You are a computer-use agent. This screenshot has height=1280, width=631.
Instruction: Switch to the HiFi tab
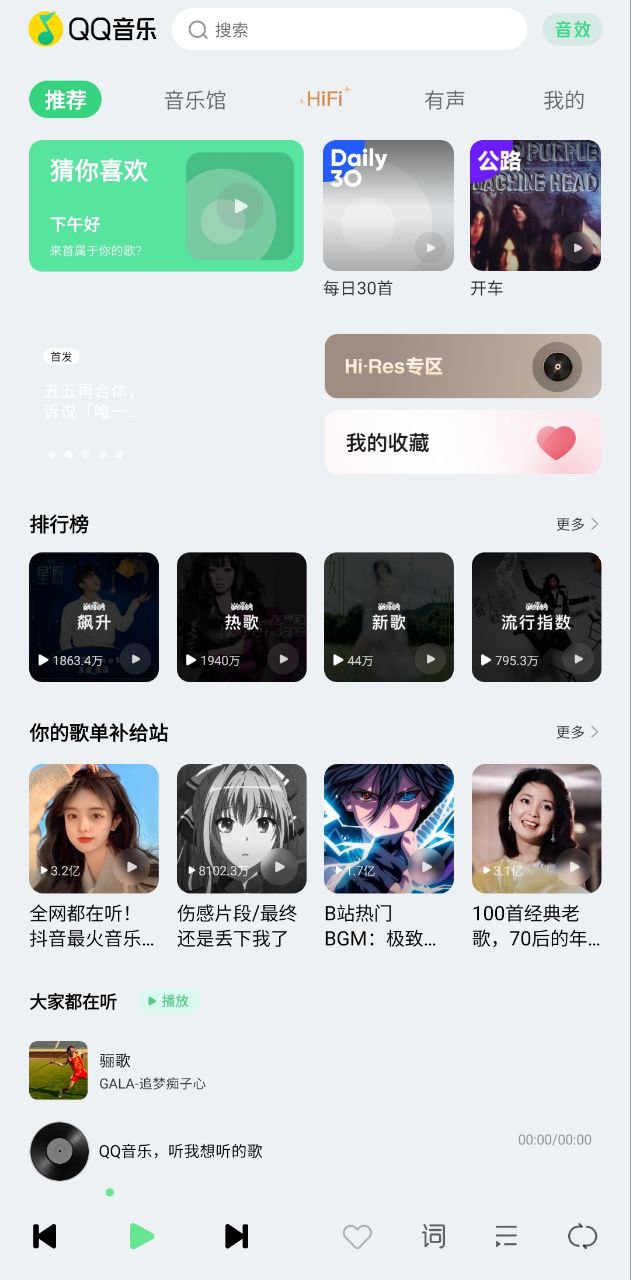tap(324, 99)
